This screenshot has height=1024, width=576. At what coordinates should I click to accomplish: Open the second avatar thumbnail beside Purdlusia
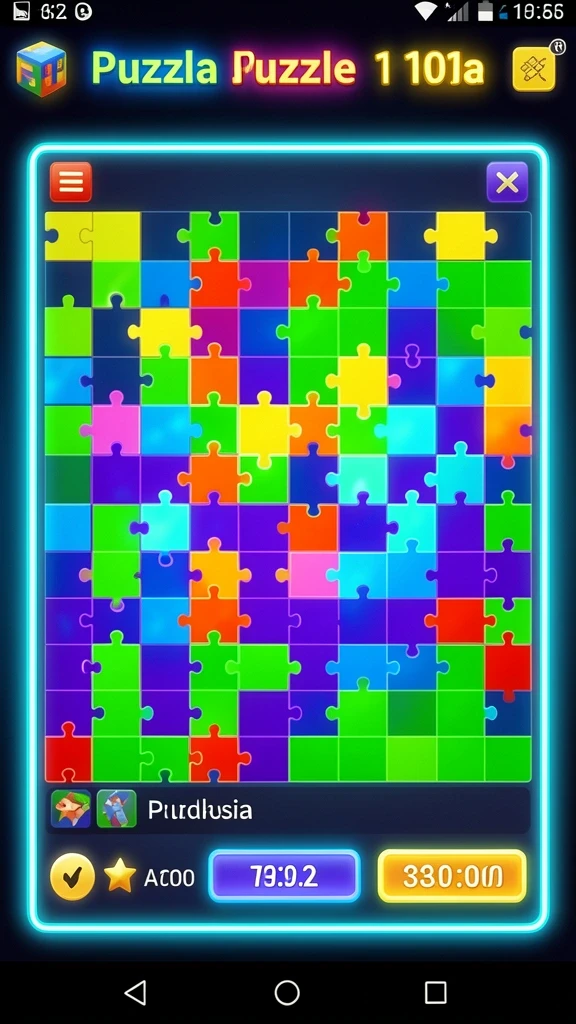click(116, 809)
